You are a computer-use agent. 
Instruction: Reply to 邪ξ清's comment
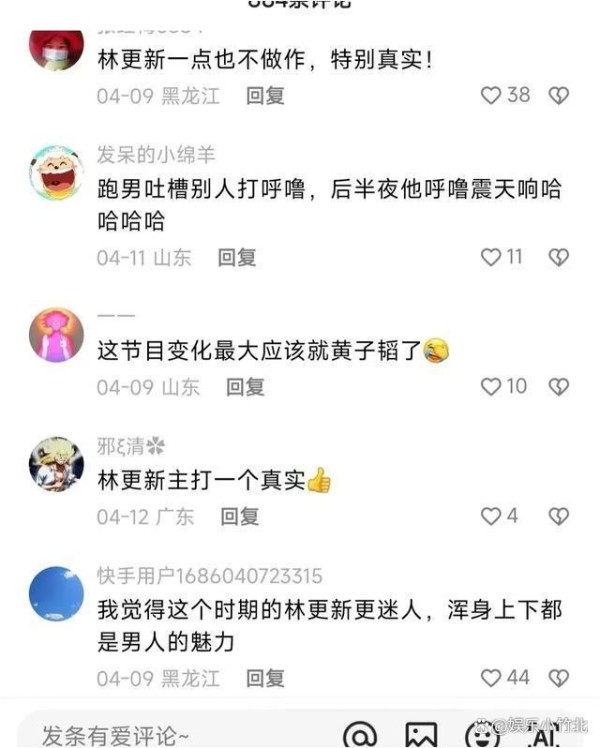tap(240, 516)
